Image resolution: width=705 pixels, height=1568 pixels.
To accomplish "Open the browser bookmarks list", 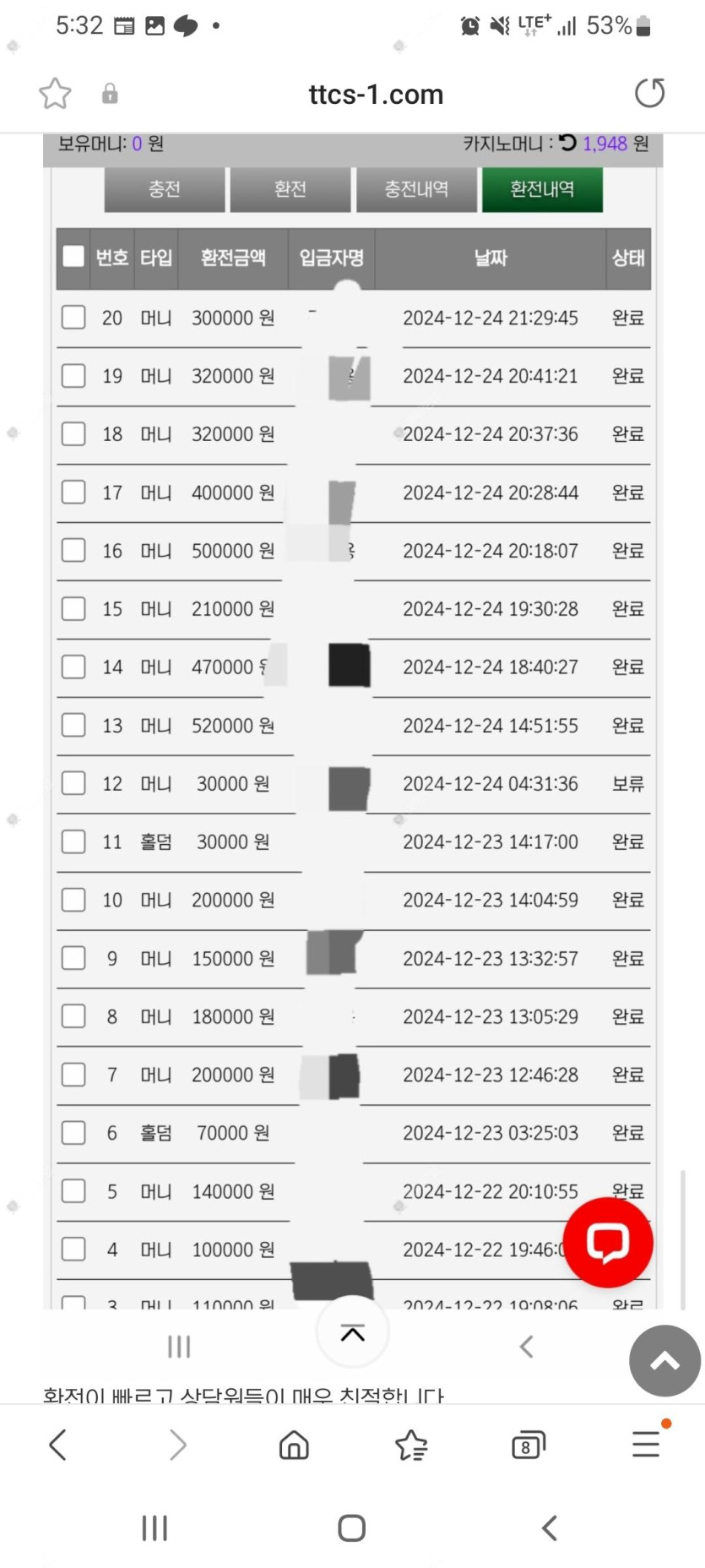I will pyautogui.click(x=411, y=1445).
